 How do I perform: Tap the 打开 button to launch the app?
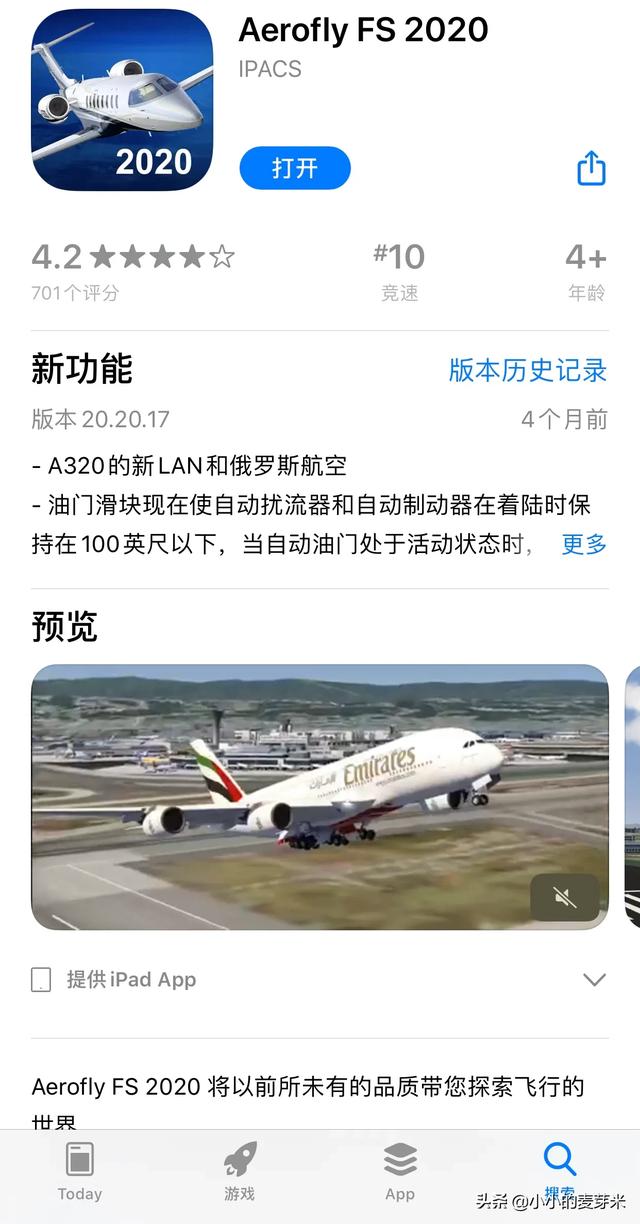295,168
